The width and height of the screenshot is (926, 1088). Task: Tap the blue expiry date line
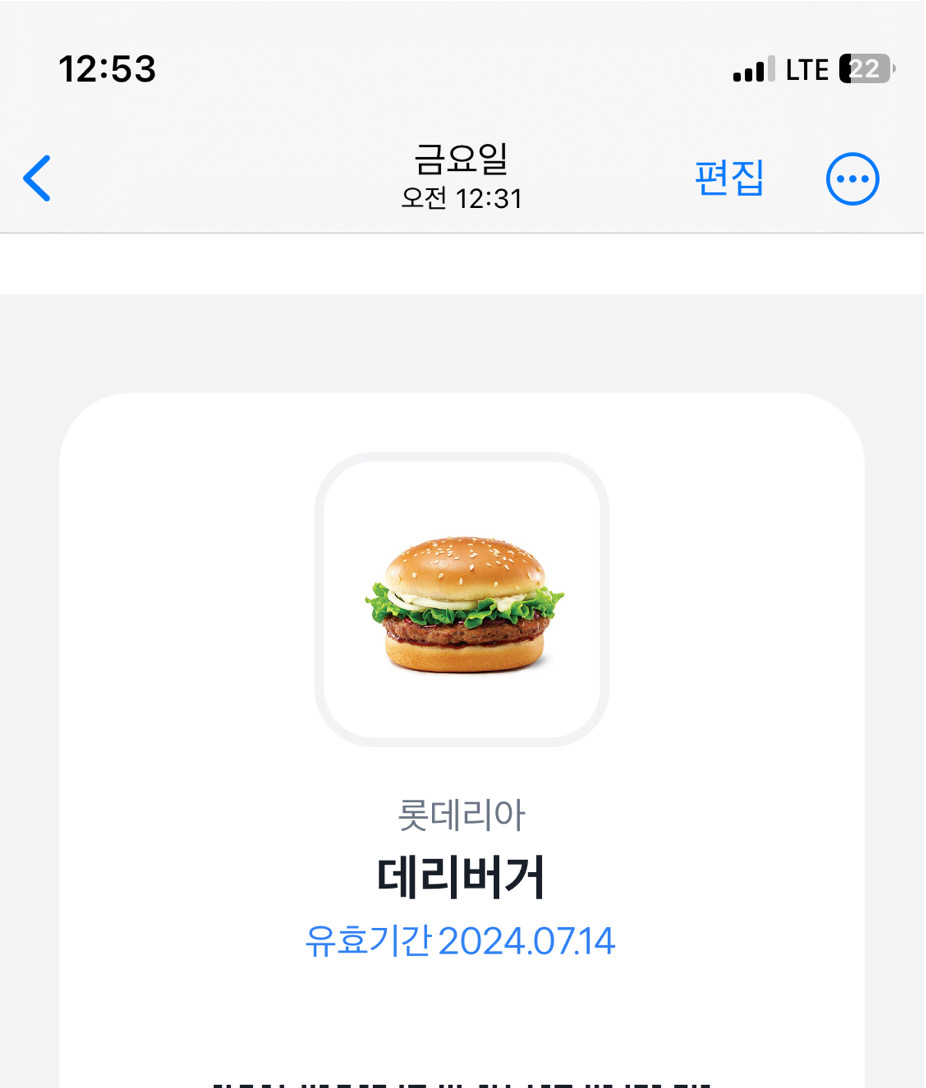461,940
